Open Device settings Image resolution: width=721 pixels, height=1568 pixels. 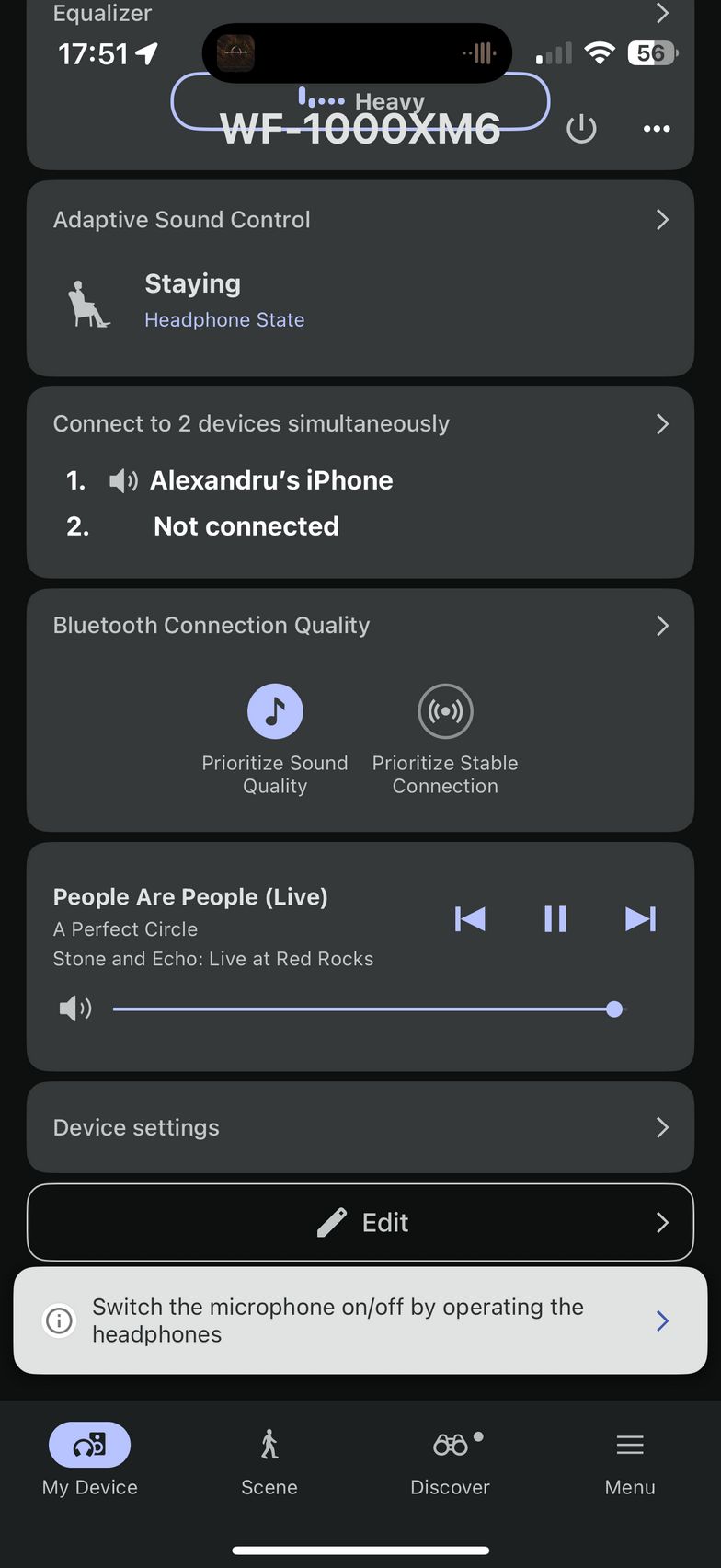[360, 1127]
